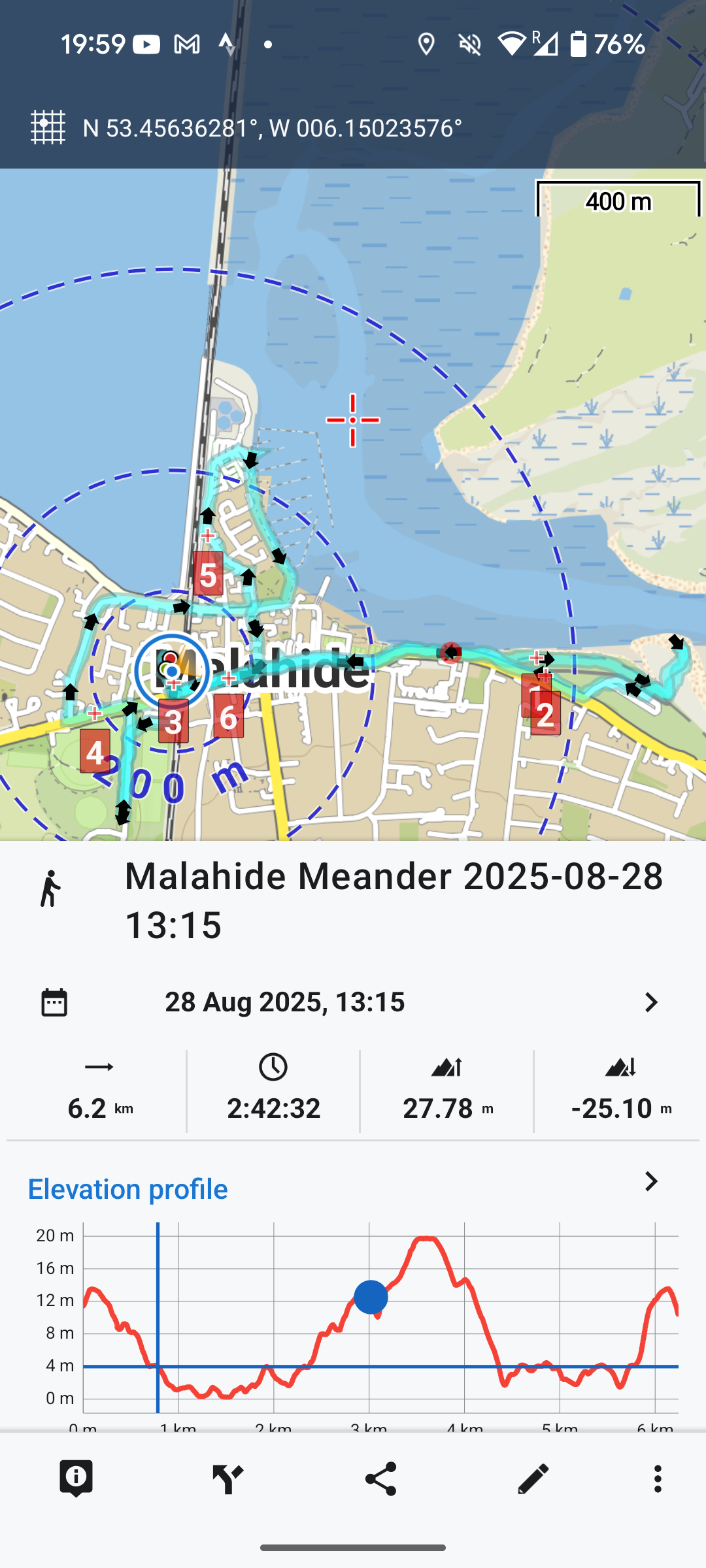The image size is (706, 1568).
Task: Tap the coordinate grid icon in the top bar
Action: (48, 127)
